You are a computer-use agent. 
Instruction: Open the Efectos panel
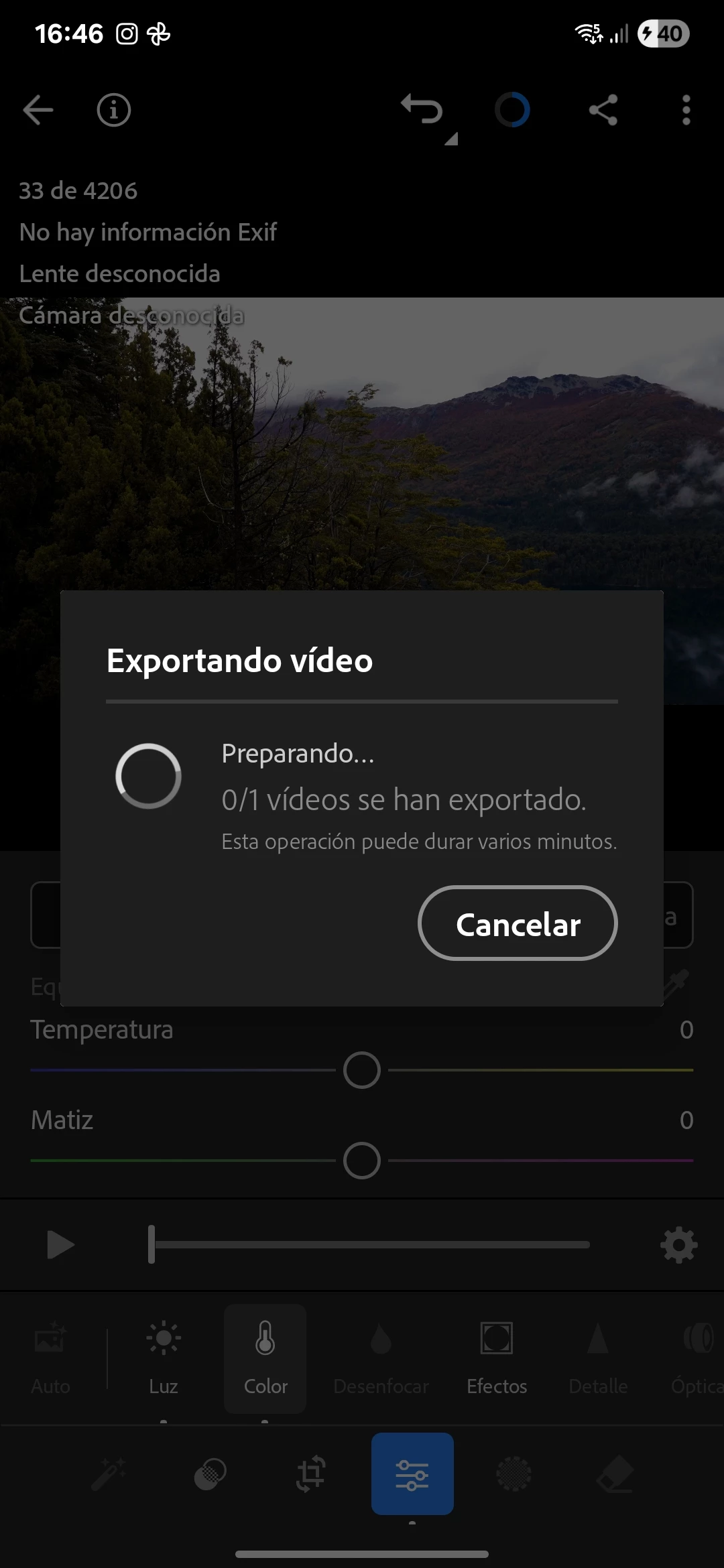tap(497, 1357)
